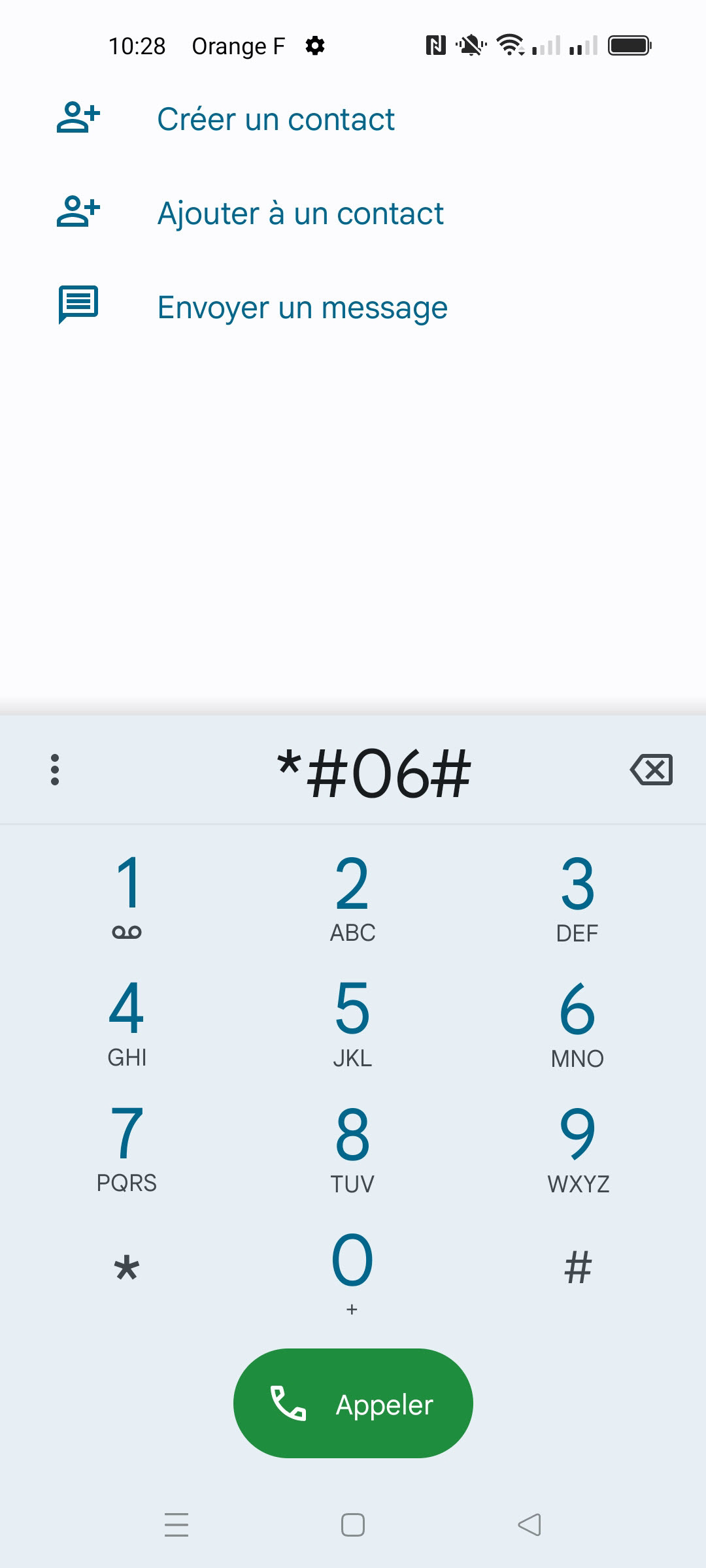Go back using the navigation bar
Image resolution: width=706 pixels, height=1568 pixels.
pos(529,1525)
